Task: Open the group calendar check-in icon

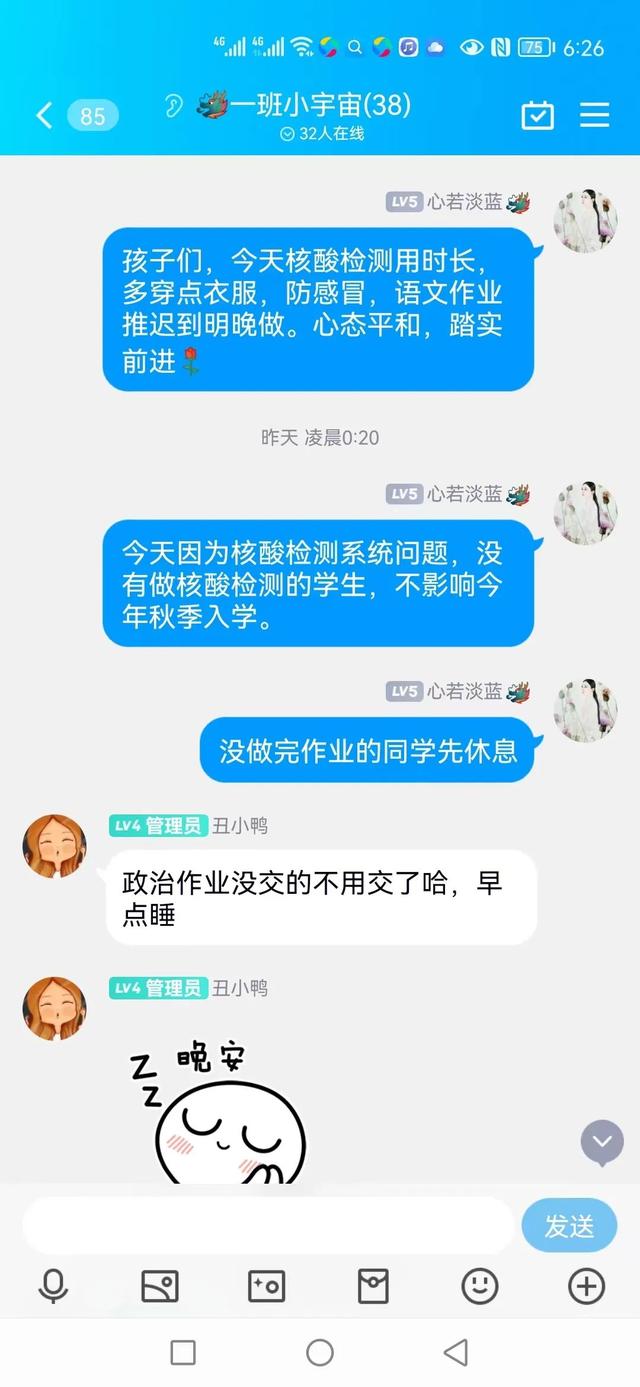Action: [x=538, y=116]
